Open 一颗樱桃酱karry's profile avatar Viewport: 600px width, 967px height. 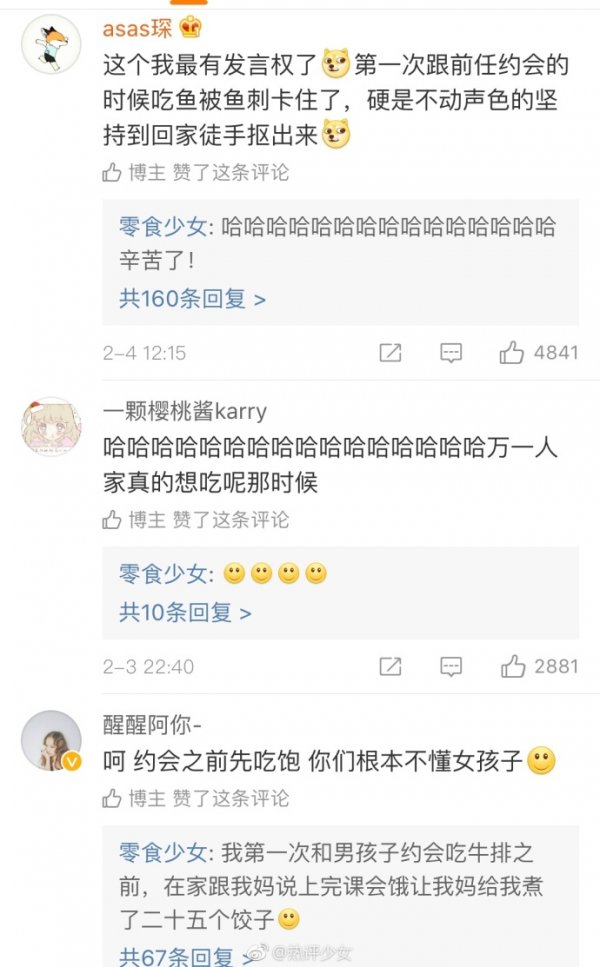click(50, 427)
